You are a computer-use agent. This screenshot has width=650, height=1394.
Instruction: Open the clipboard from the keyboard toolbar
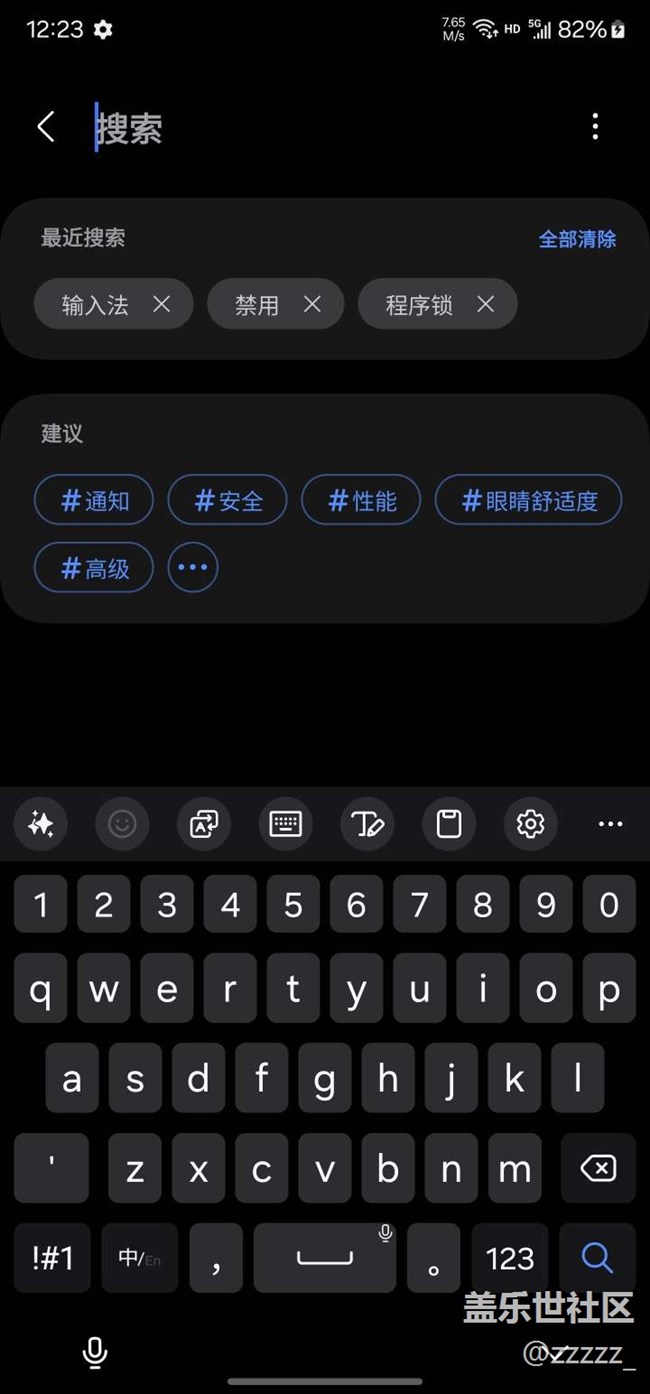pyautogui.click(x=449, y=824)
